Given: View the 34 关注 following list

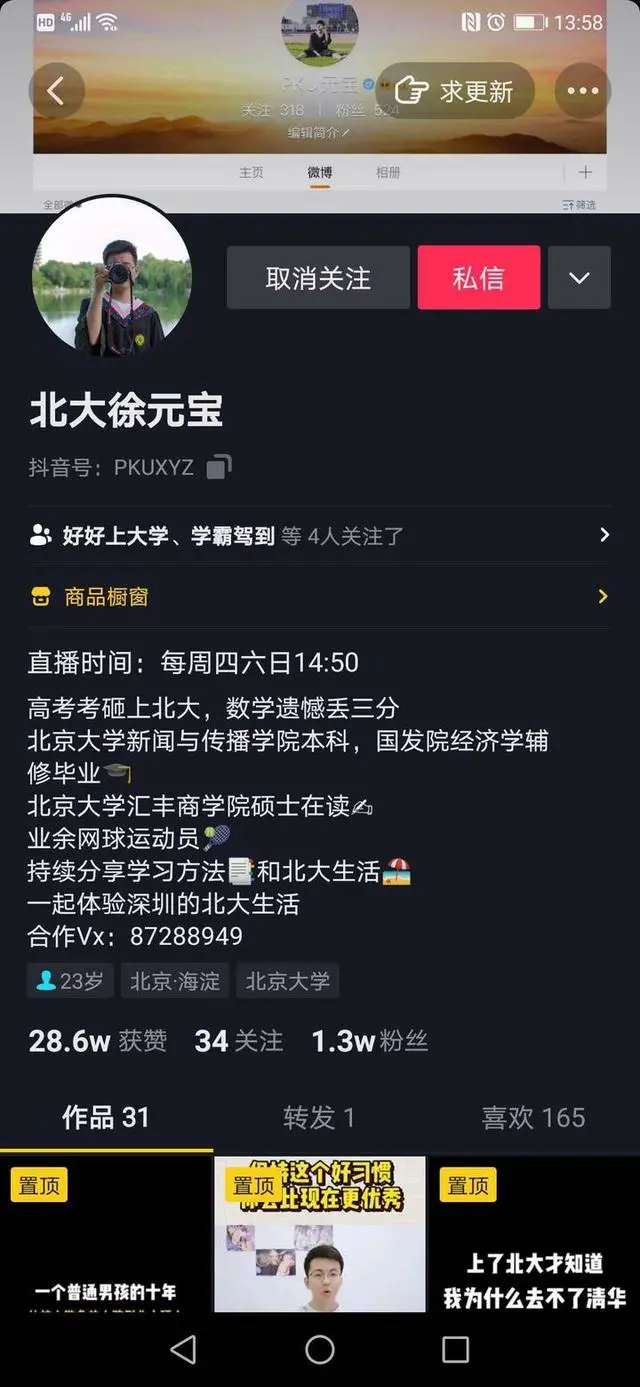Looking at the screenshot, I should [x=238, y=1041].
